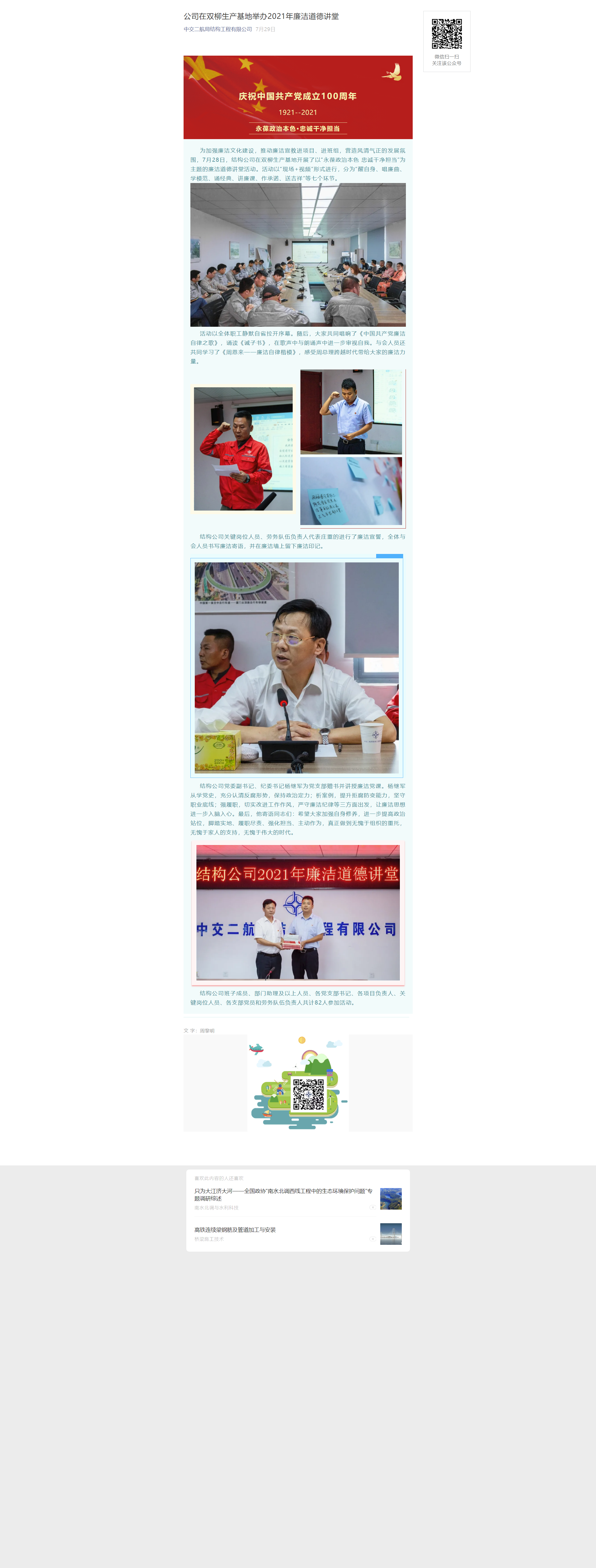Open the article 高铁连续梁钢筋及管道加工与安装

click(235, 1230)
